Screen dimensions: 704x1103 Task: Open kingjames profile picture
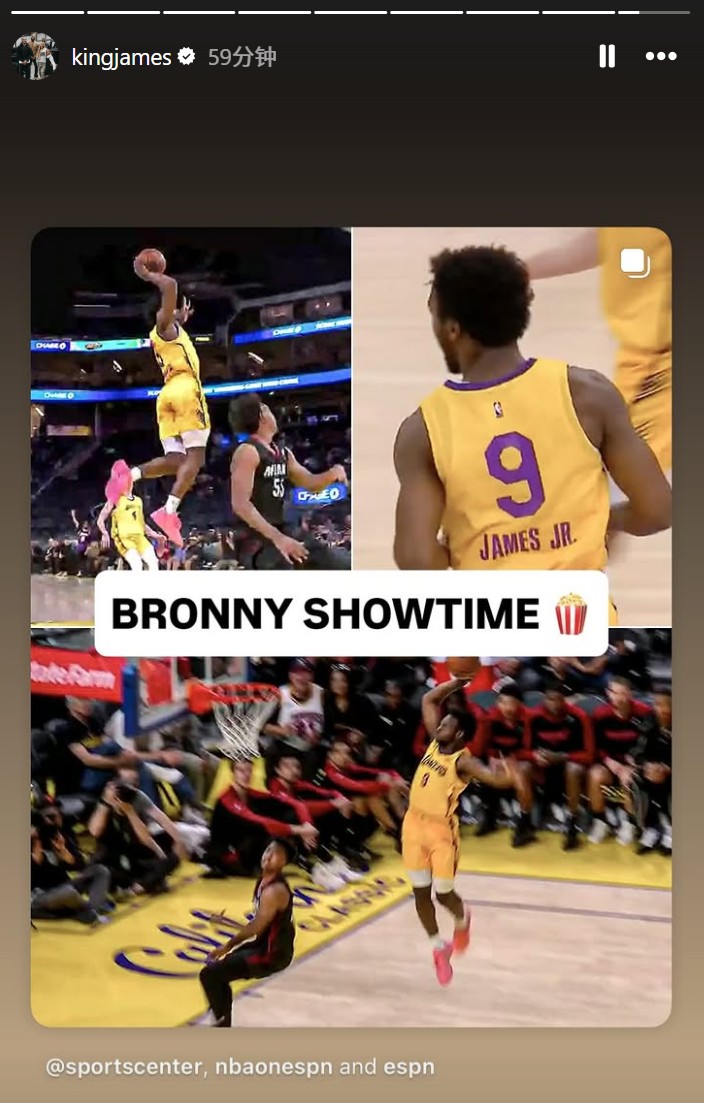point(35,57)
